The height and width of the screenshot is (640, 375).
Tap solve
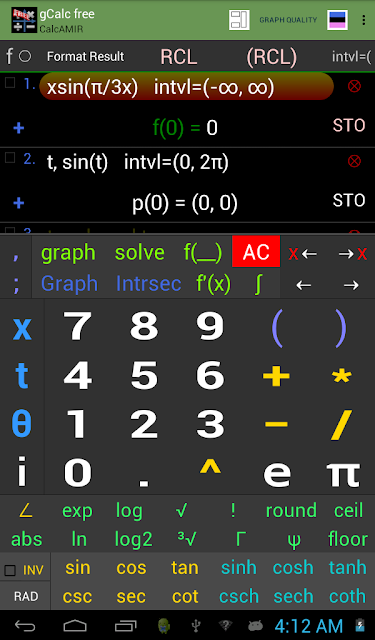140,253
